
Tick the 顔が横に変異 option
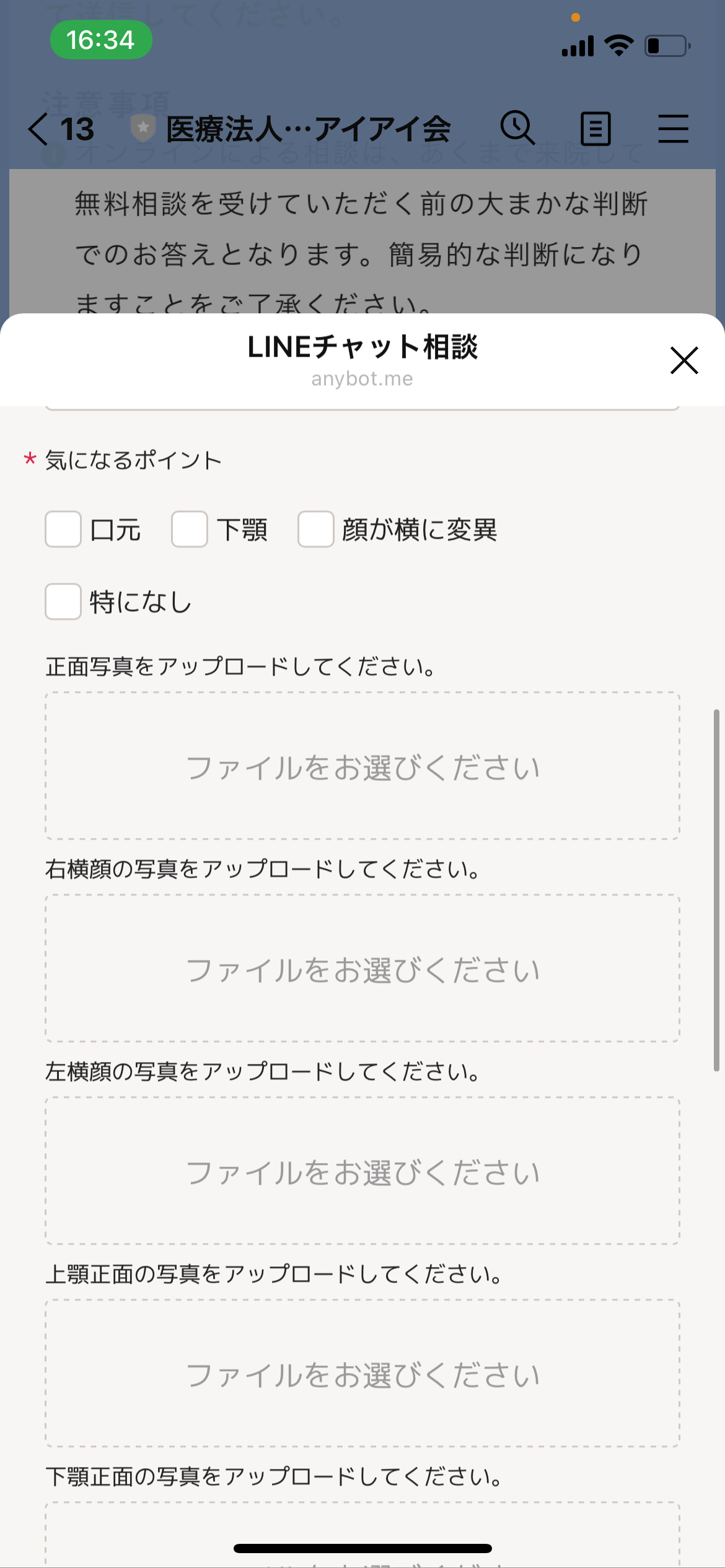(316, 529)
